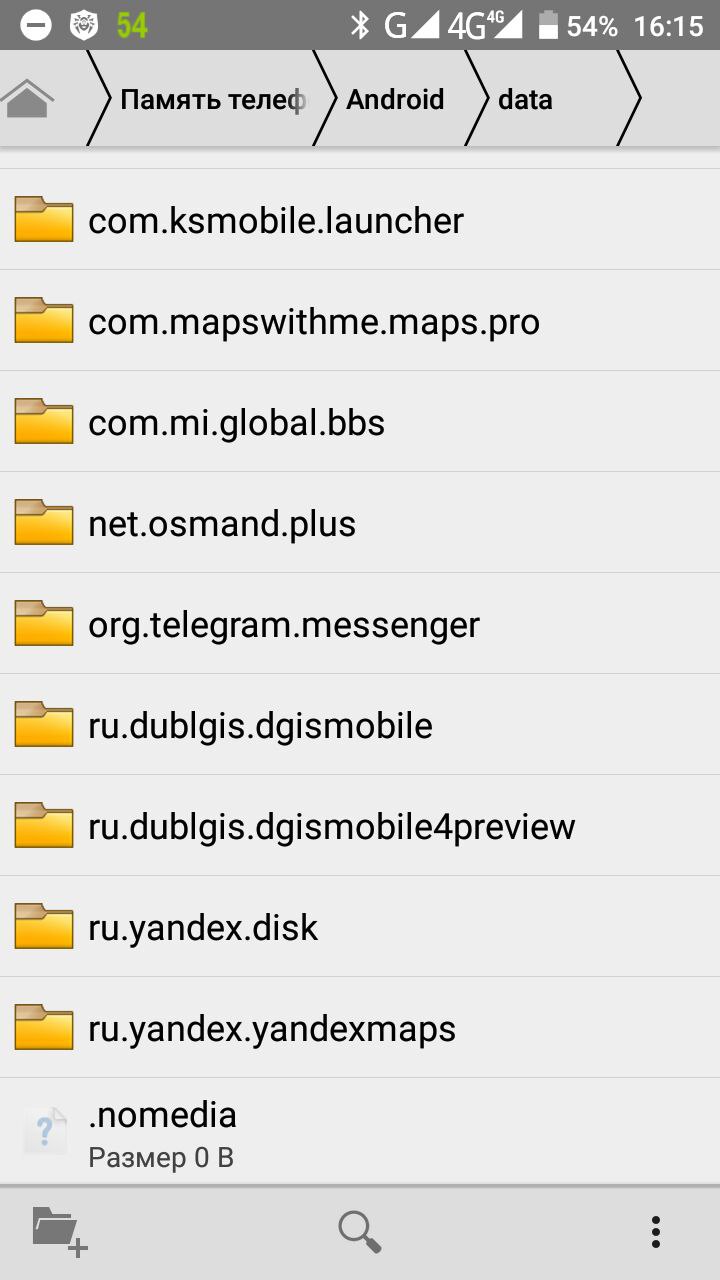
Task: Open the ru.yandex.yandexmaps folder
Action: pyautogui.click(x=360, y=1027)
